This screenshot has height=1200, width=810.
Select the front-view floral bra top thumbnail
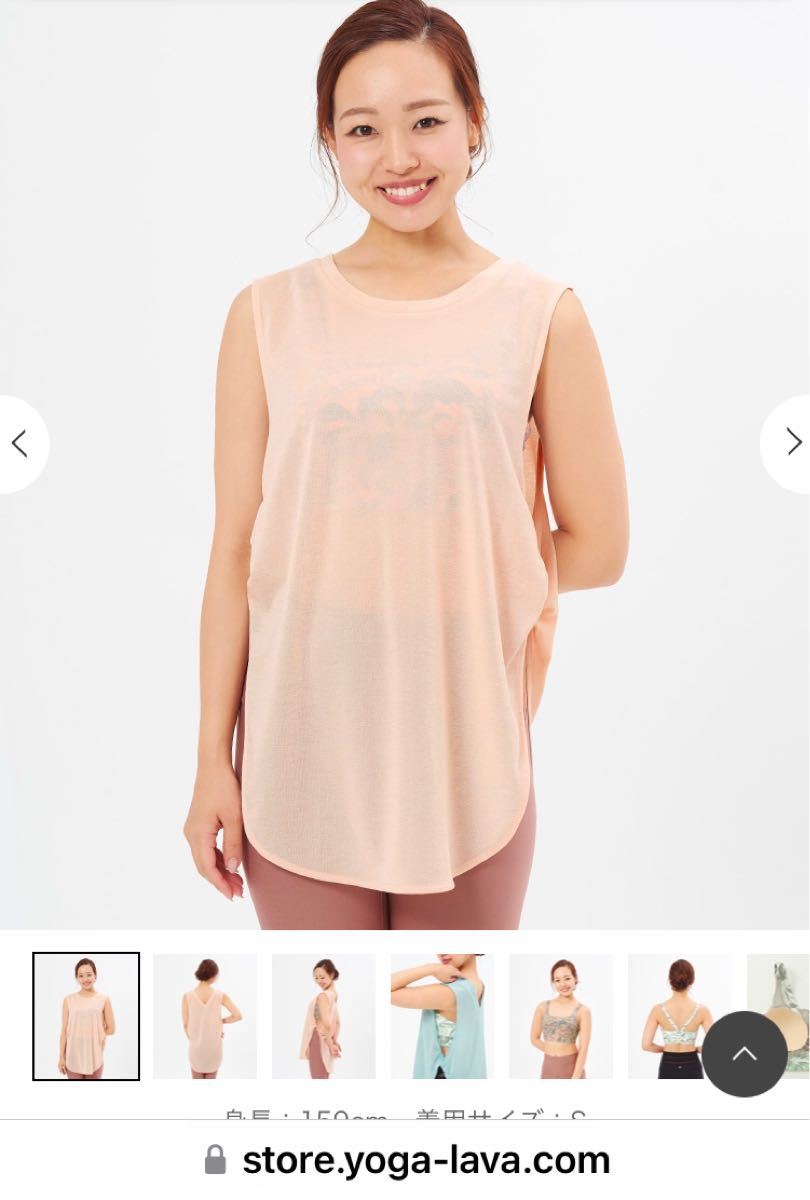(561, 1016)
